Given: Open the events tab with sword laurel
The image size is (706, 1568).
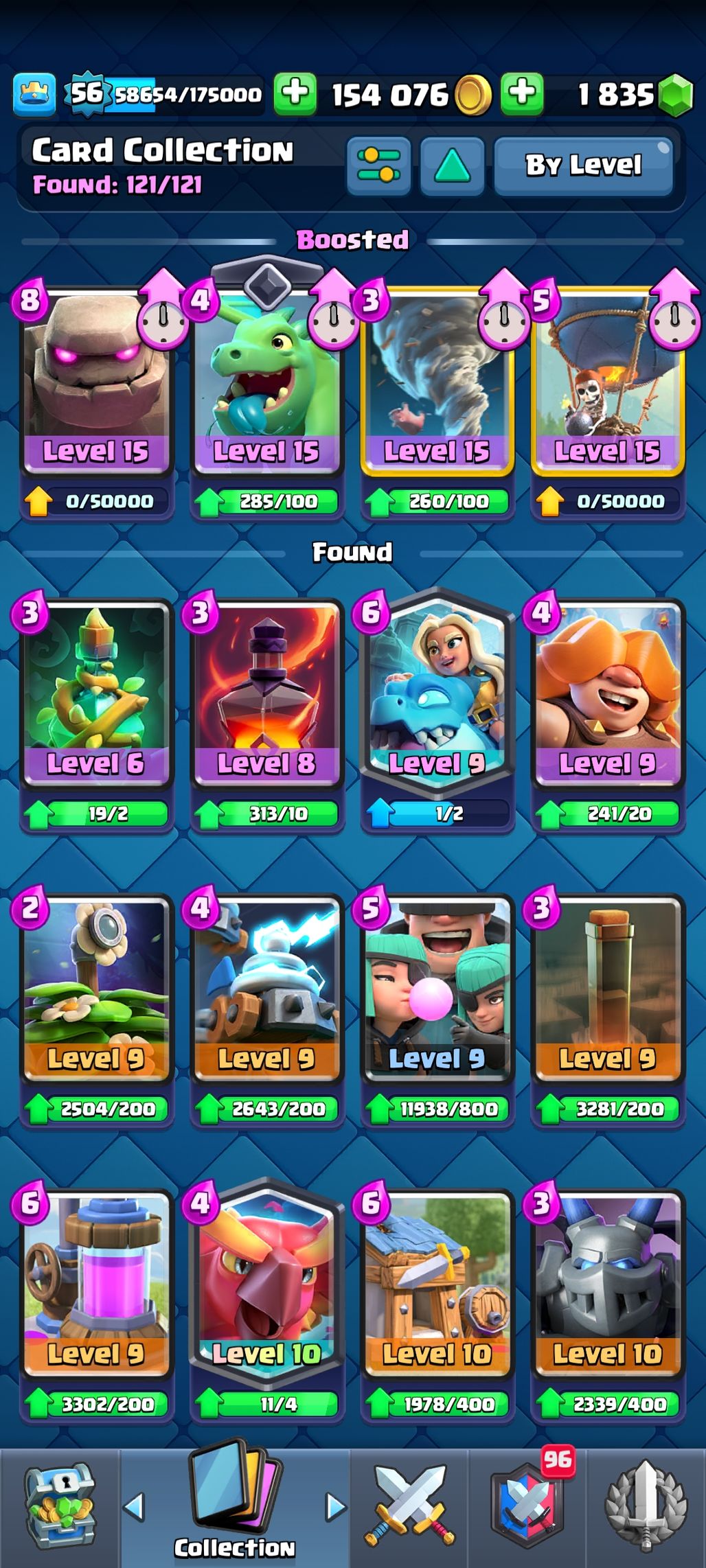Looking at the screenshot, I should [646, 1507].
